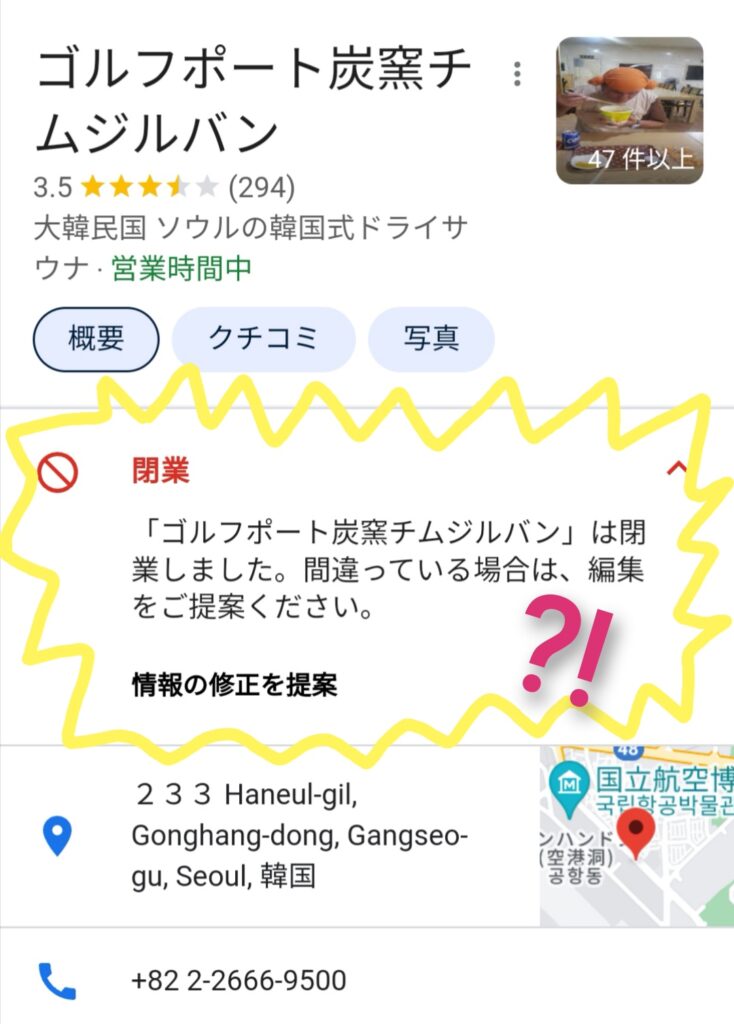Open the overflow menu beside the place title
This screenshot has width=734, height=1024.
(x=517, y=75)
